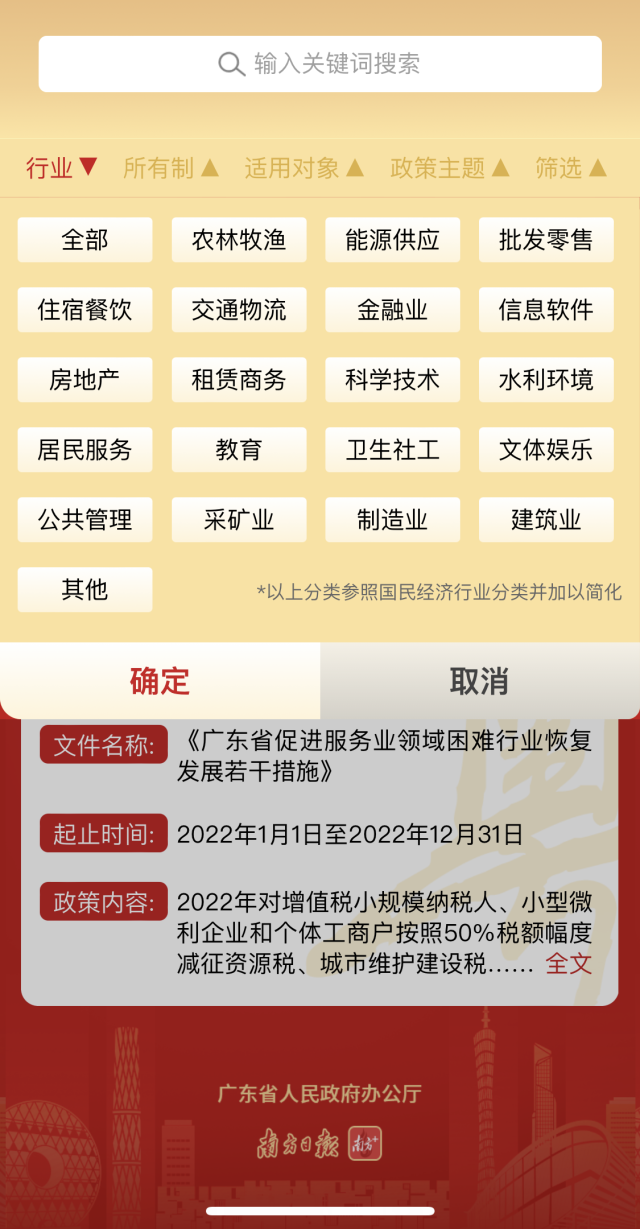Tap the keyword search box
This screenshot has height=1229, width=640.
(320, 64)
